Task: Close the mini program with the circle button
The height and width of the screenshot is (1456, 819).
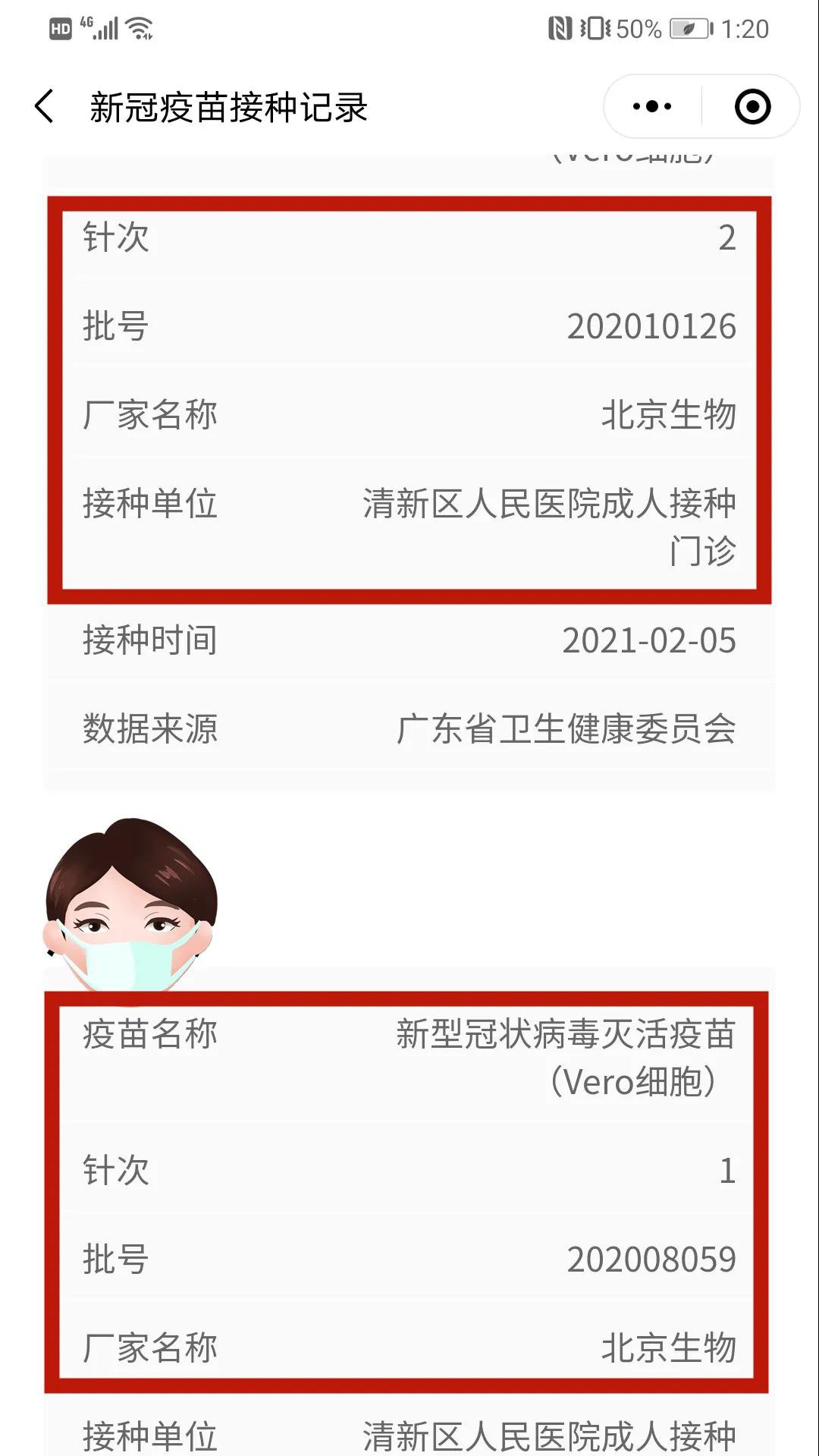Action: [x=752, y=106]
